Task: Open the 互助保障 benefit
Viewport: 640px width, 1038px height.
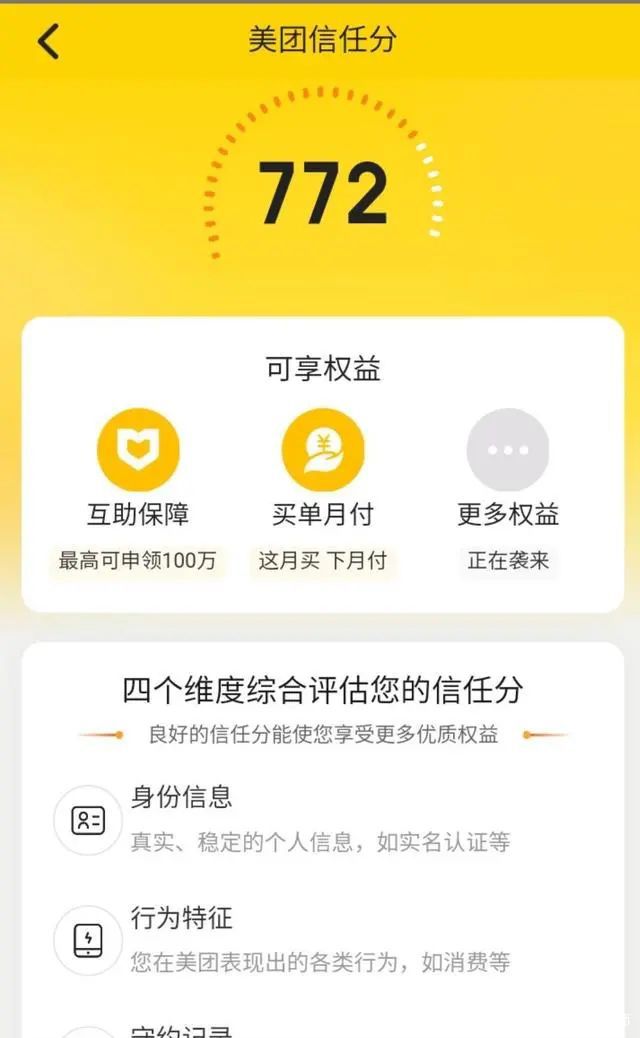Action: [x=138, y=451]
